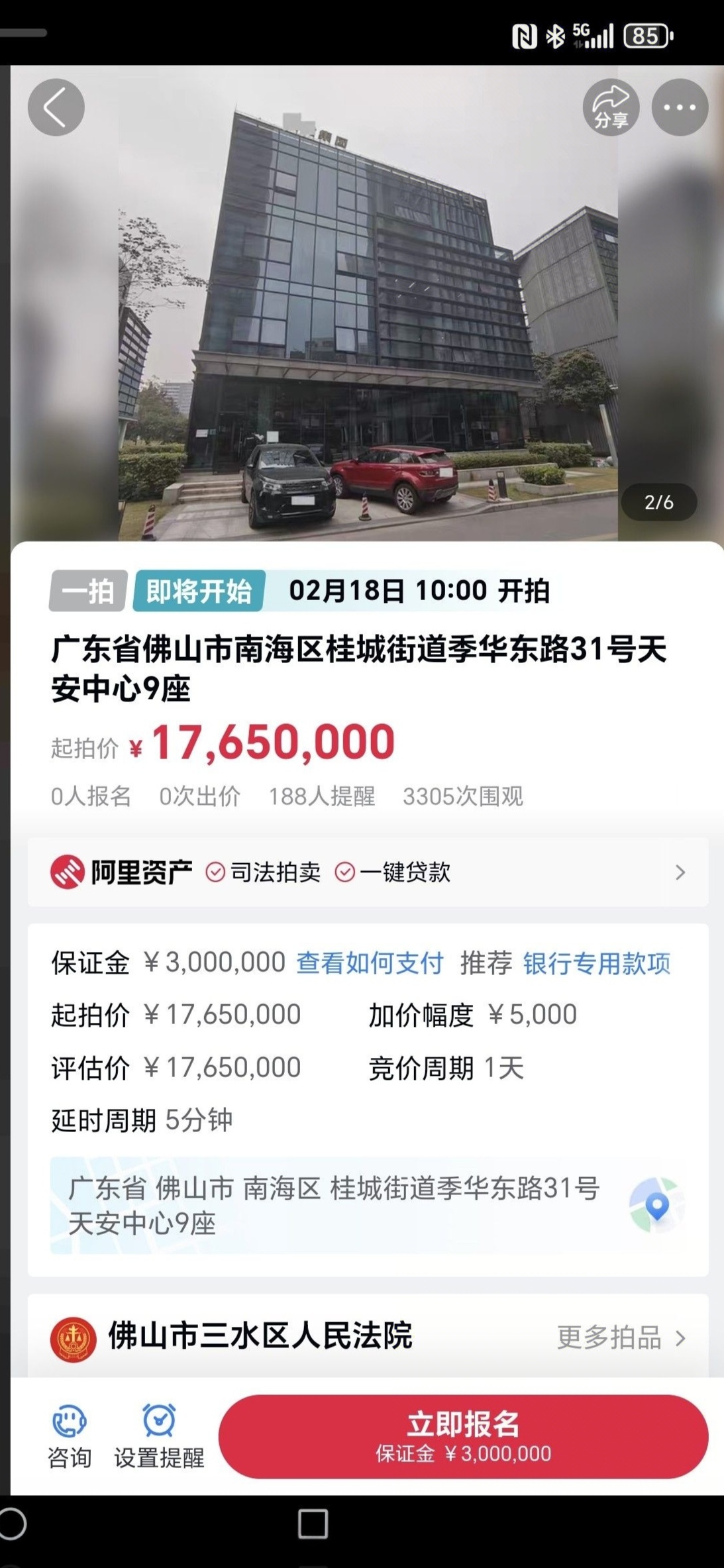Tap the system recent apps square
This screenshot has width=724, height=1568.
(313, 1524)
